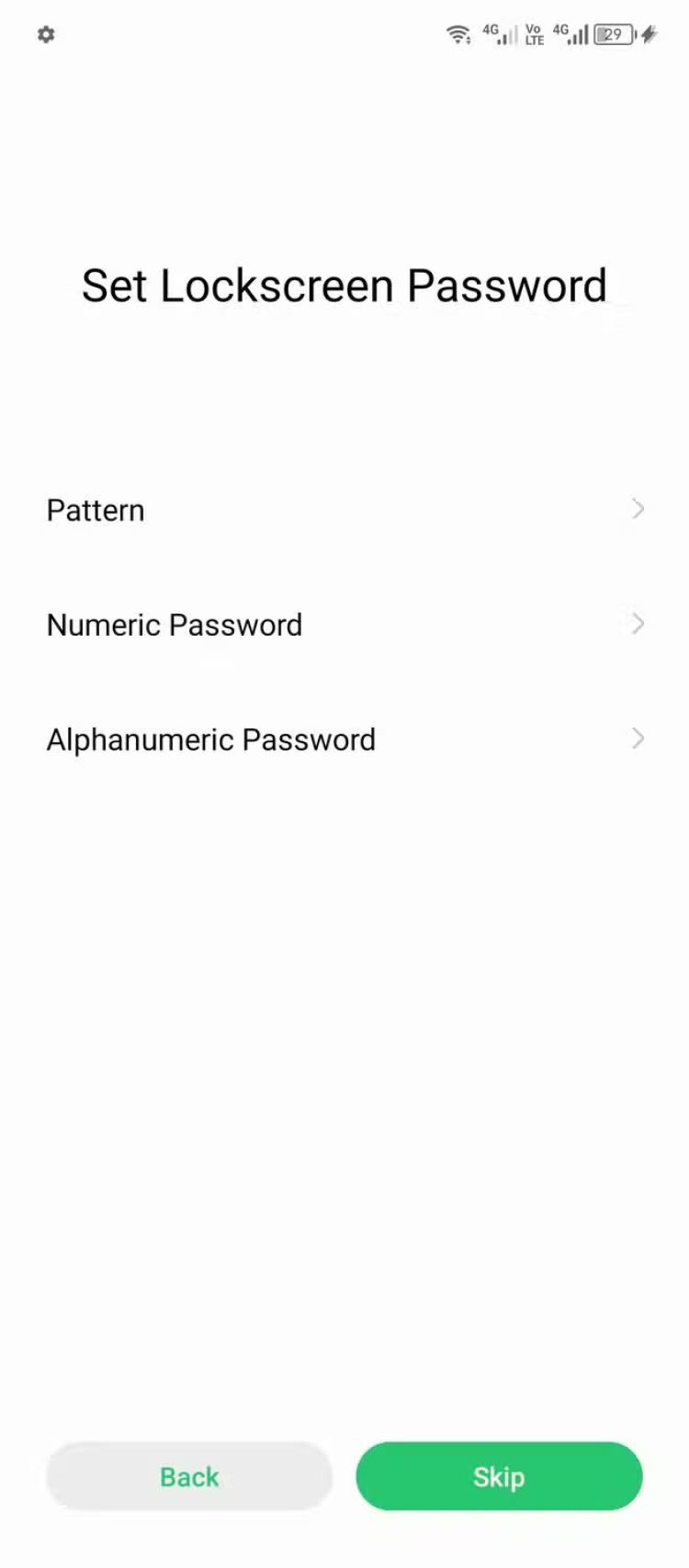
Task: Skip setting a lockscreen password
Action: 499,1476
